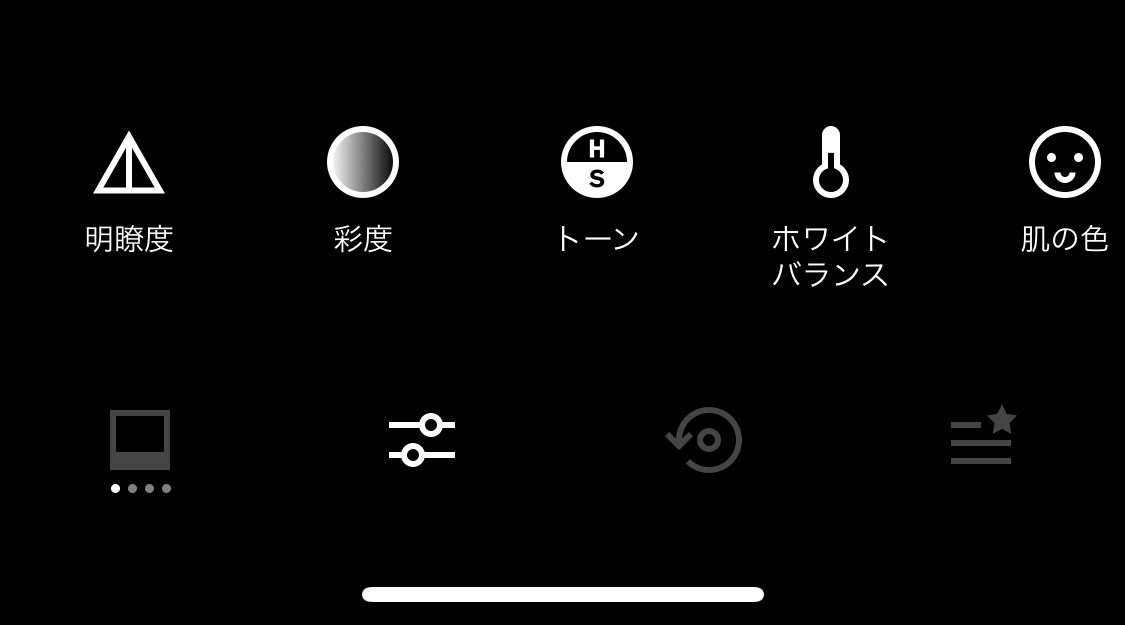The height and width of the screenshot is (625, 1125).
Task: Open the starred recipes list tab
Action: [983, 437]
